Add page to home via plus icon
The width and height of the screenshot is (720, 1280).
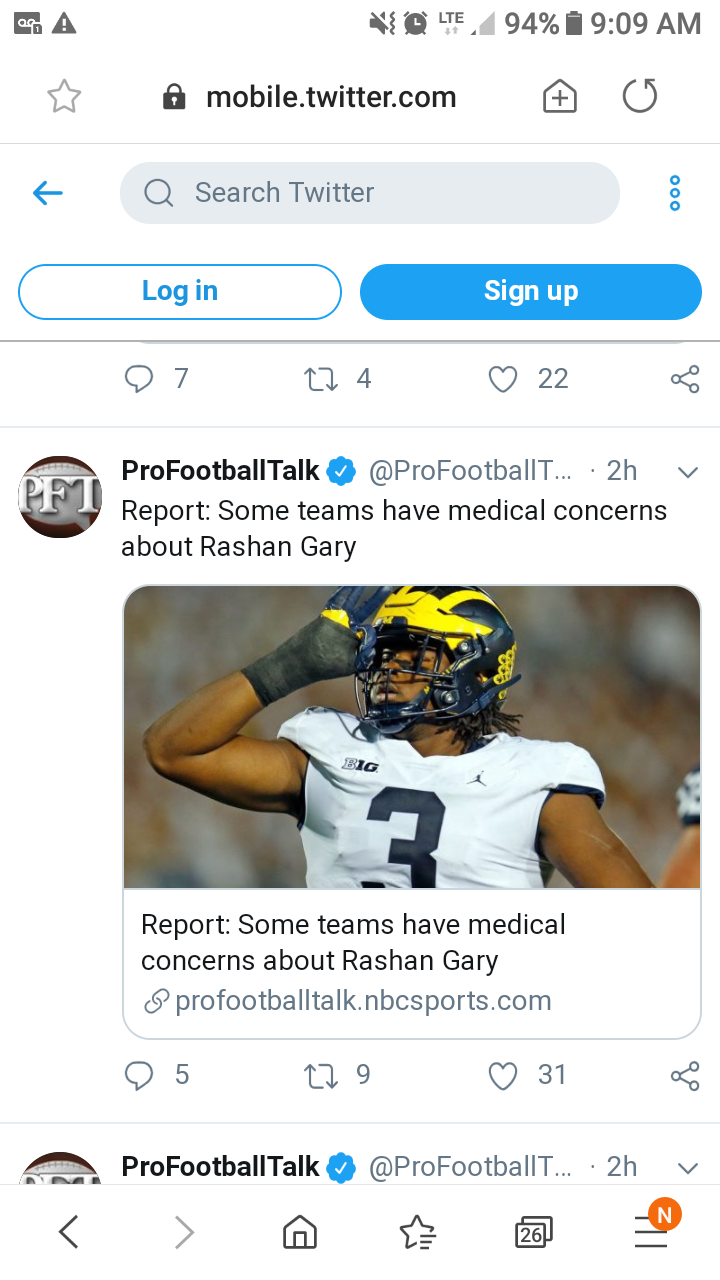click(x=560, y=97)
